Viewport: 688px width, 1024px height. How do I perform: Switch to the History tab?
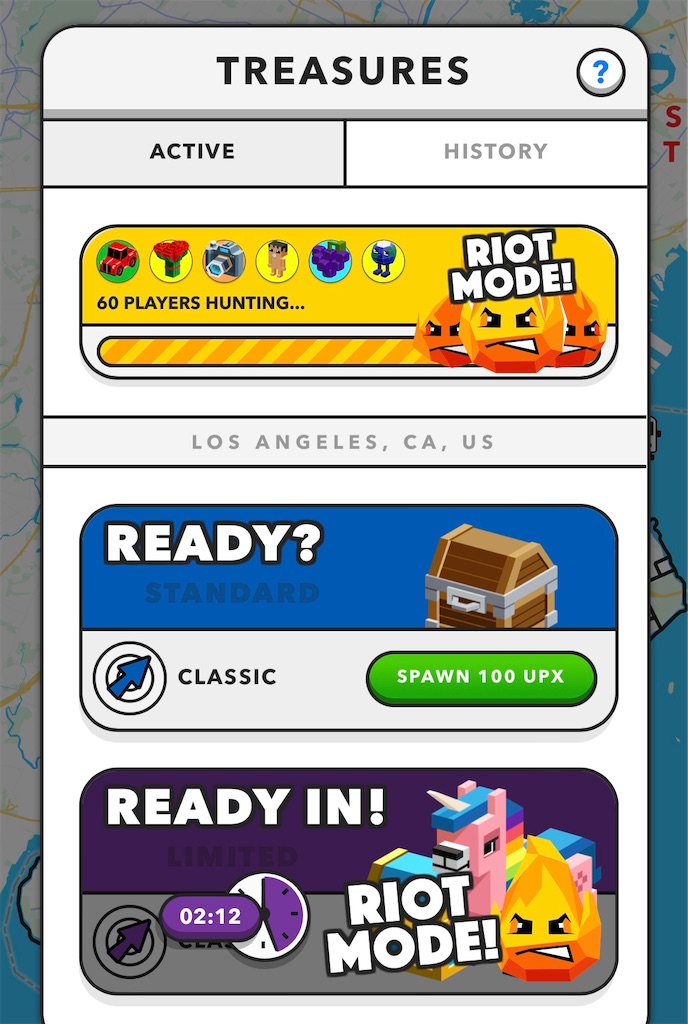[496, 152]
